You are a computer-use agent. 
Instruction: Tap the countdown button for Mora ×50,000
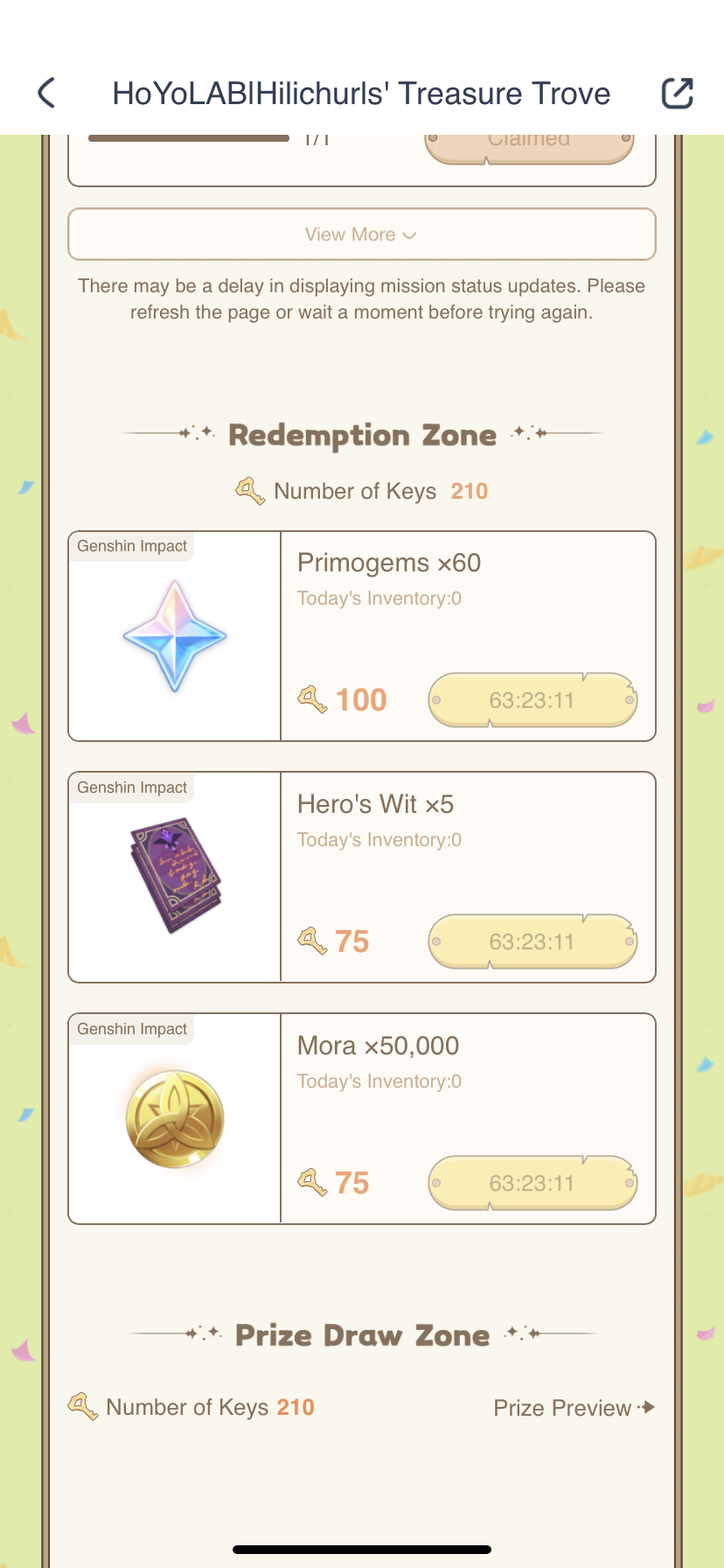click(x=532, y=1183)
